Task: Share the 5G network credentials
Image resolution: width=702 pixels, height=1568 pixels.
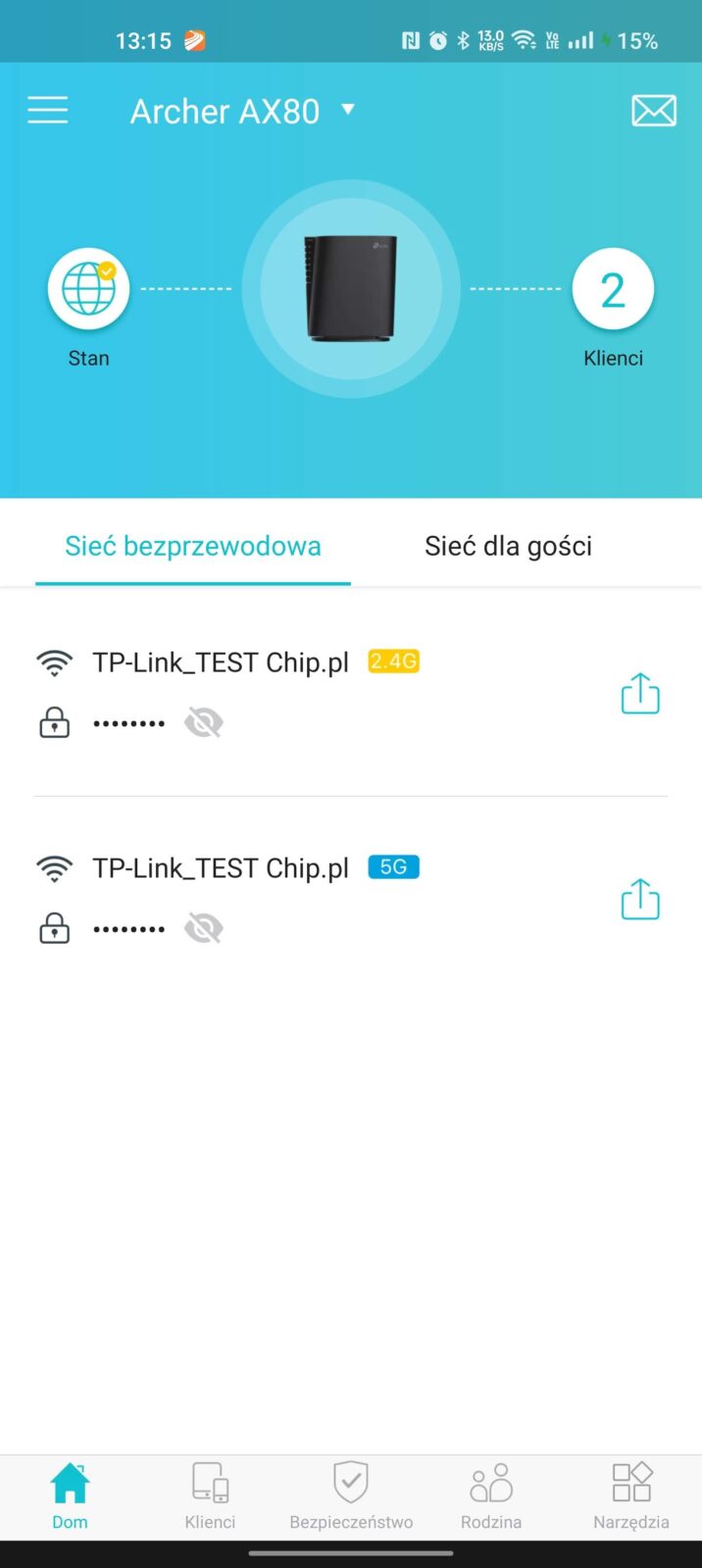Action: click(640, 900)
